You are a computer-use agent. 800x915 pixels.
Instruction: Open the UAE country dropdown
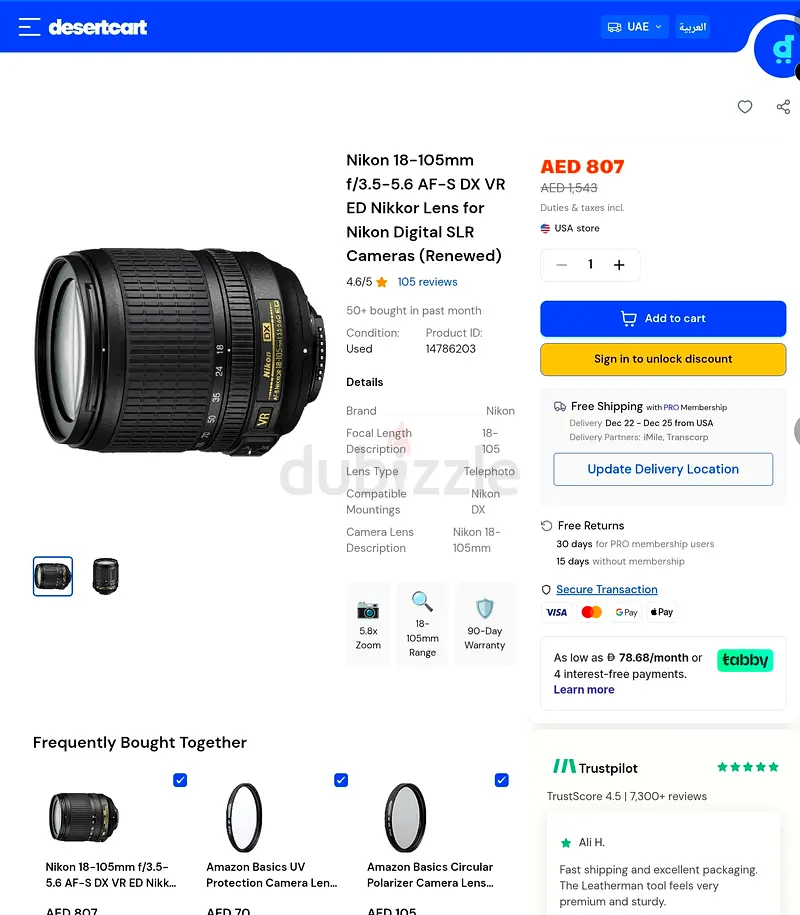tap(635, 27)
